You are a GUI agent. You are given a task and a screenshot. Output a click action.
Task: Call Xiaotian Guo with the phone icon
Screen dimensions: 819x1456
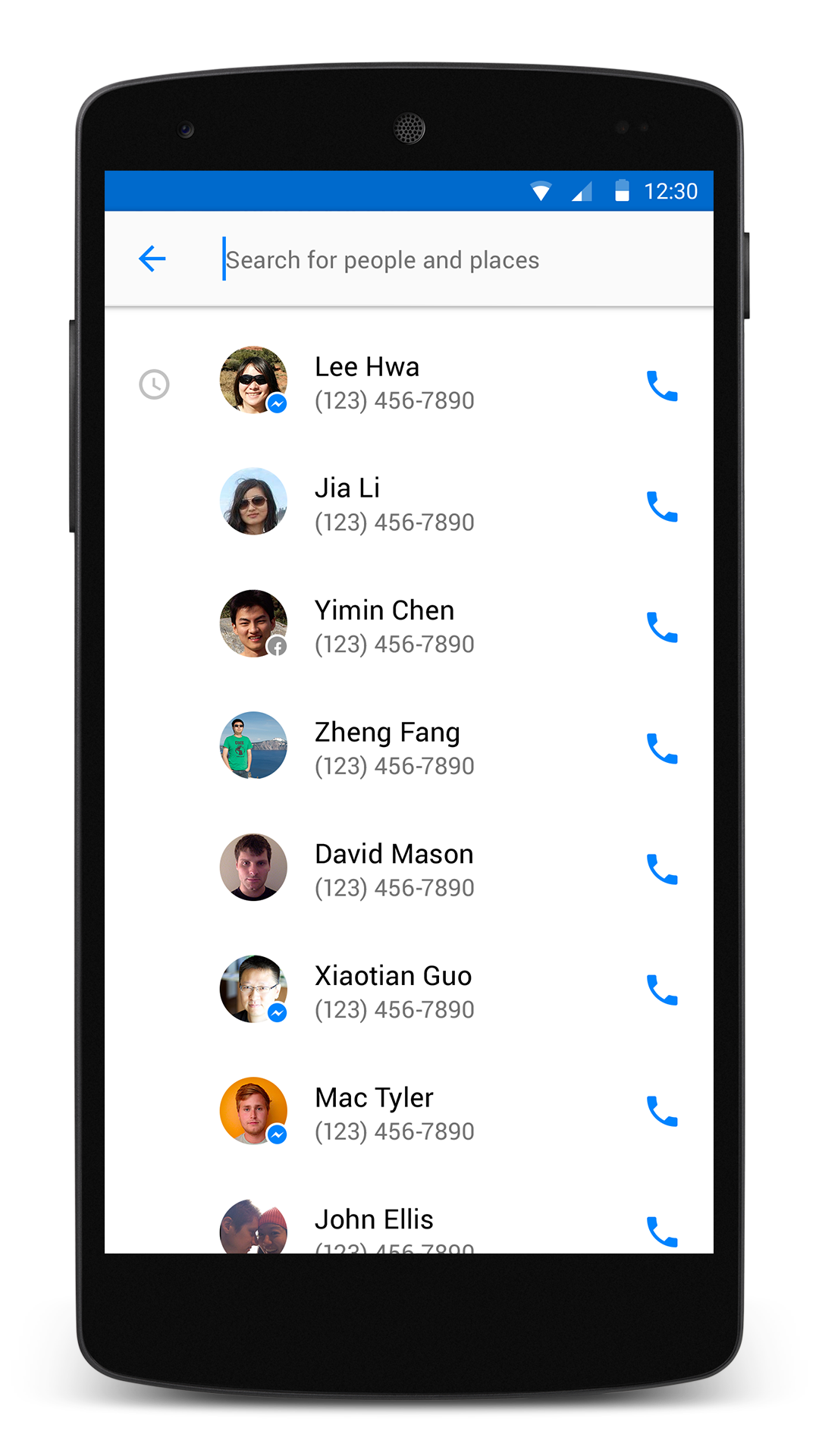(662, 990)
